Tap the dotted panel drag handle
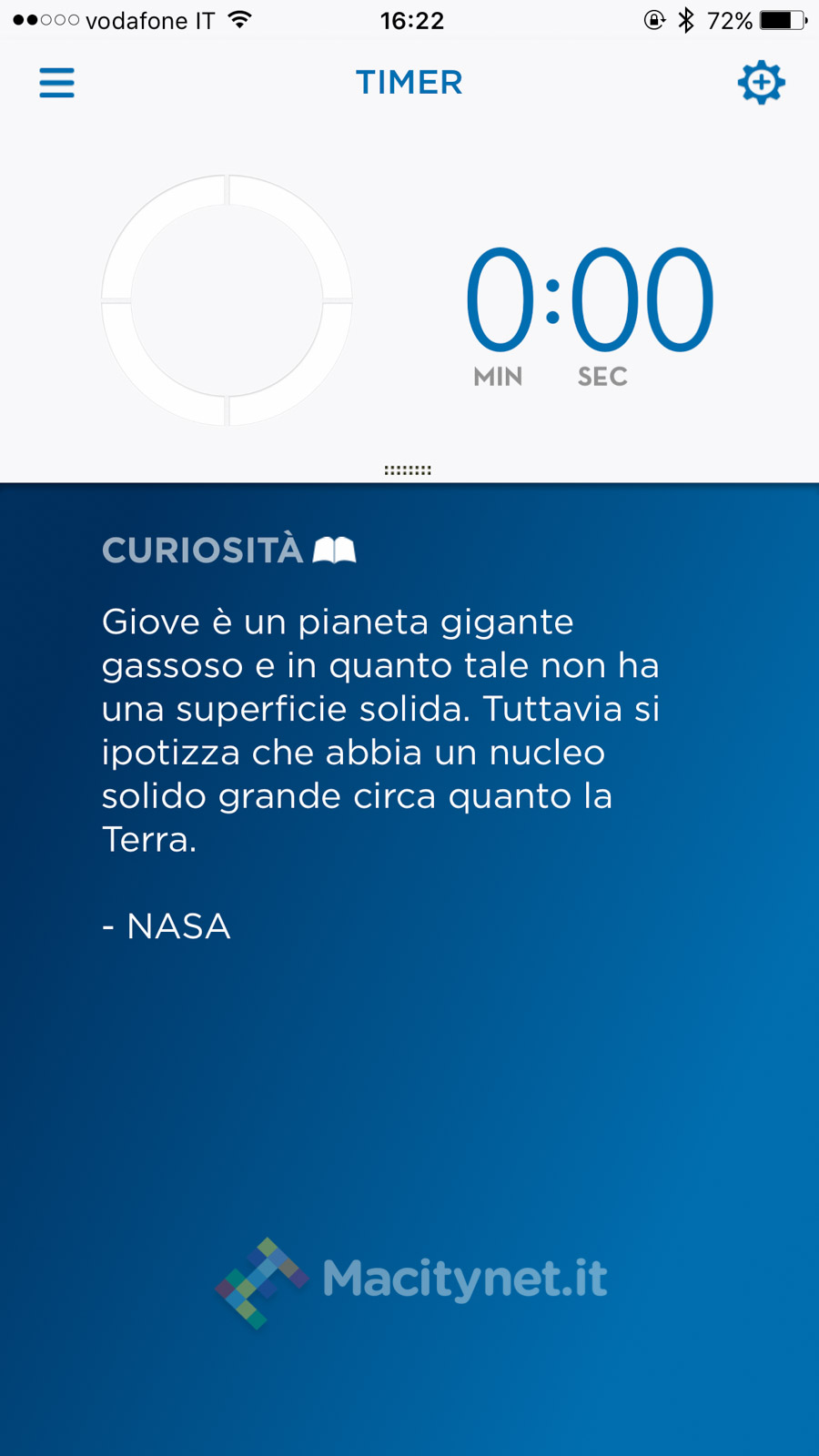The width and height of the screenshot is (819, 1456). point(408,470)
